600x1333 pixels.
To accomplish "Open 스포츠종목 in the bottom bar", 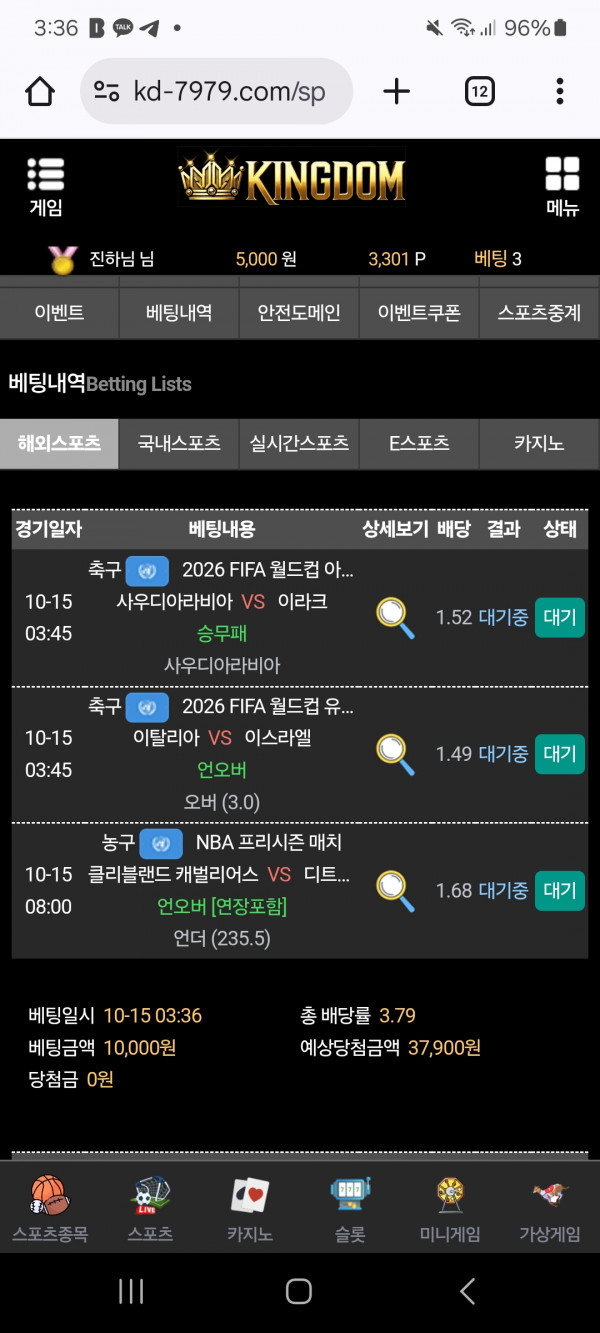I will click(x=50, y=1208).
